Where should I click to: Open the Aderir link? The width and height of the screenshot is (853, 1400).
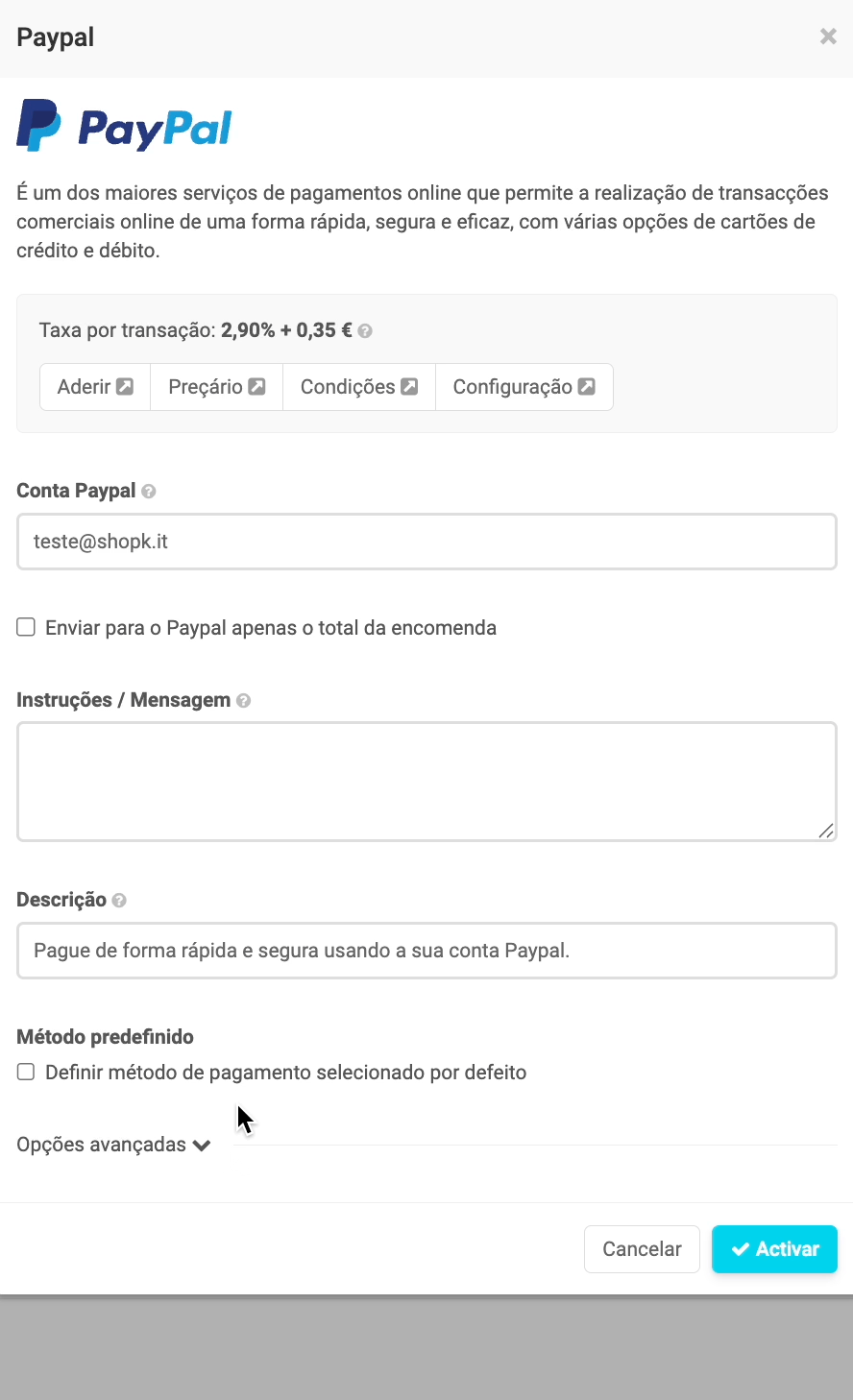click(x=95, y=387)
